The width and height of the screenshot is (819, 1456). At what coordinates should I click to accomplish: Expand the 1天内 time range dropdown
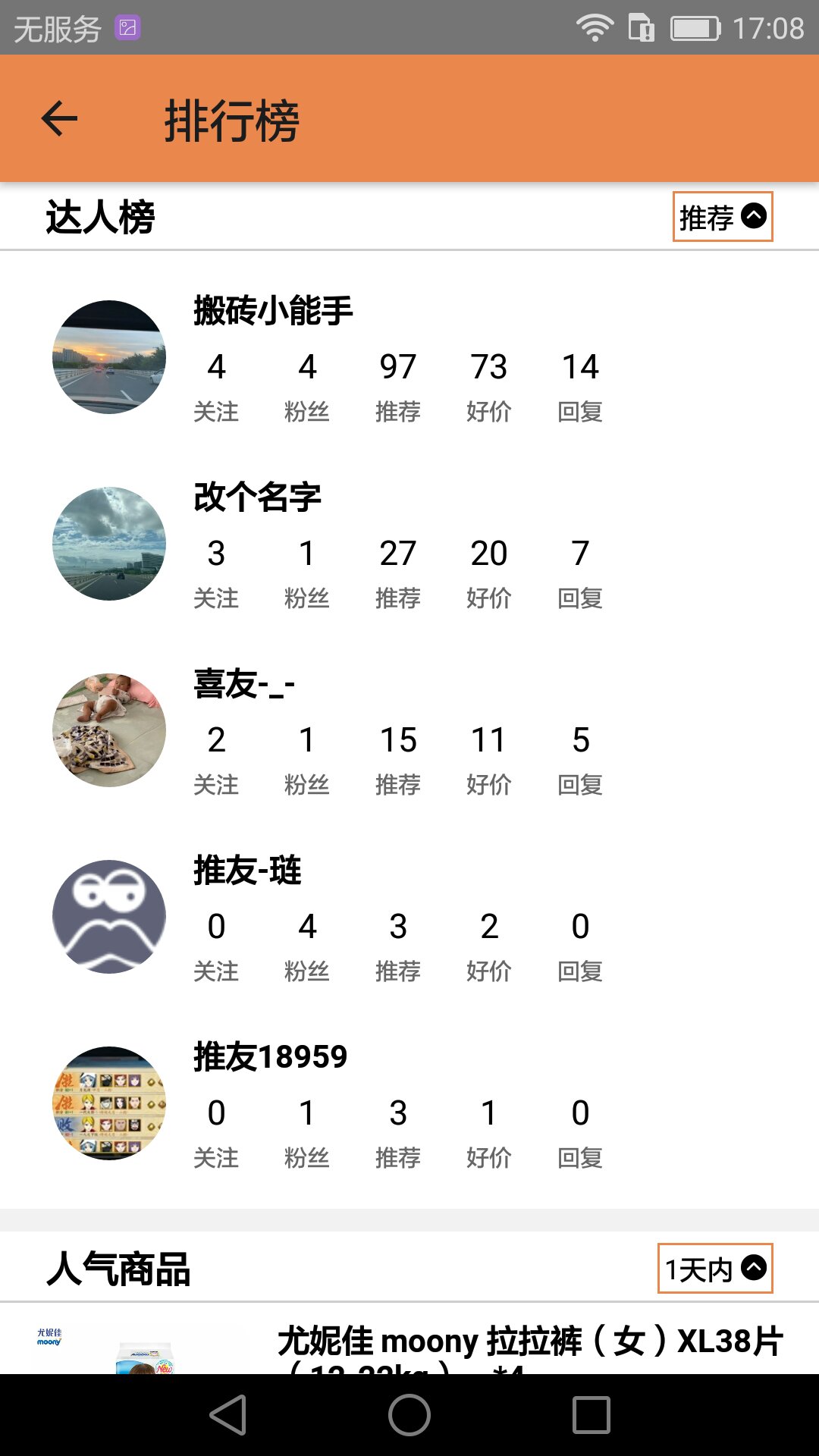tap(714, 1268)
